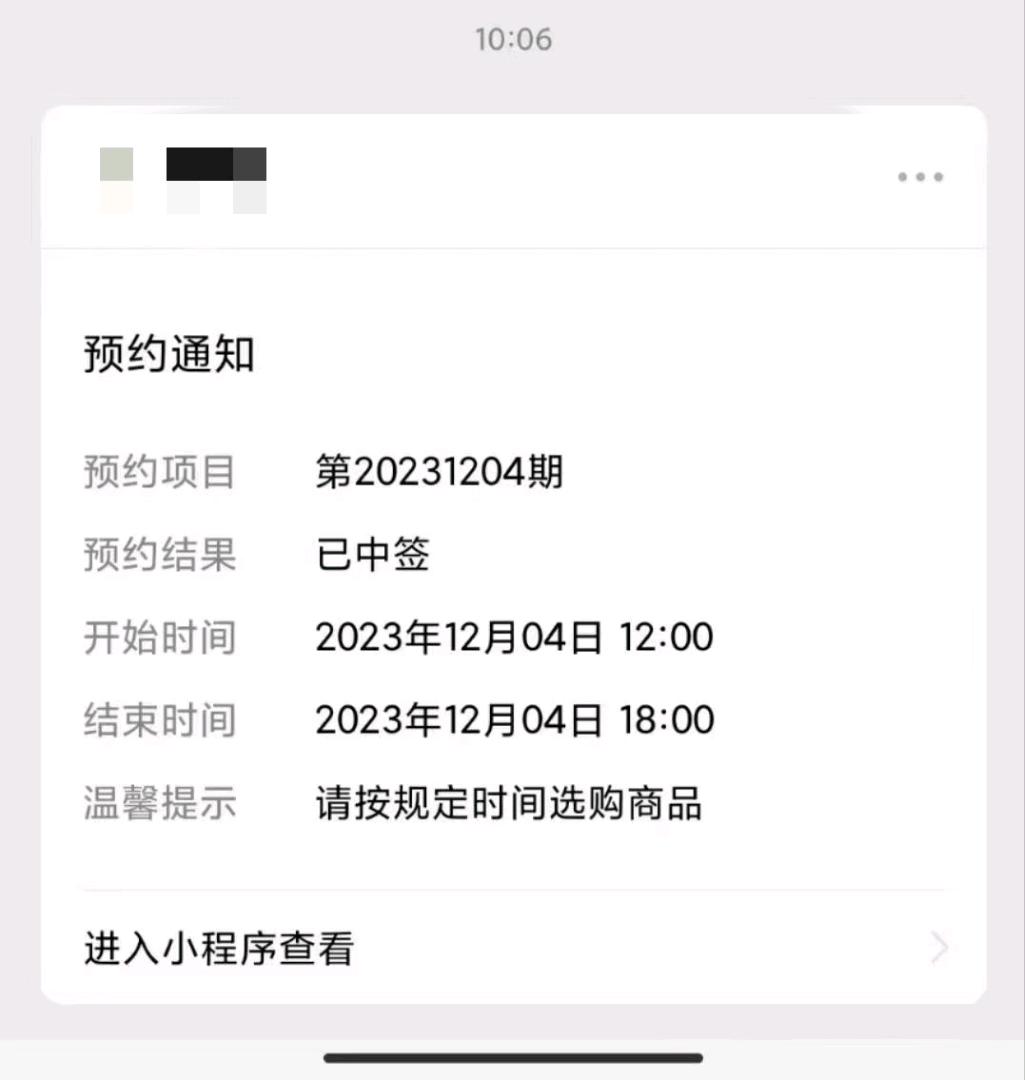Tap the sender avatar in the card header
This screenshot has height=1080, width=1025.
(x=117, y=179)
